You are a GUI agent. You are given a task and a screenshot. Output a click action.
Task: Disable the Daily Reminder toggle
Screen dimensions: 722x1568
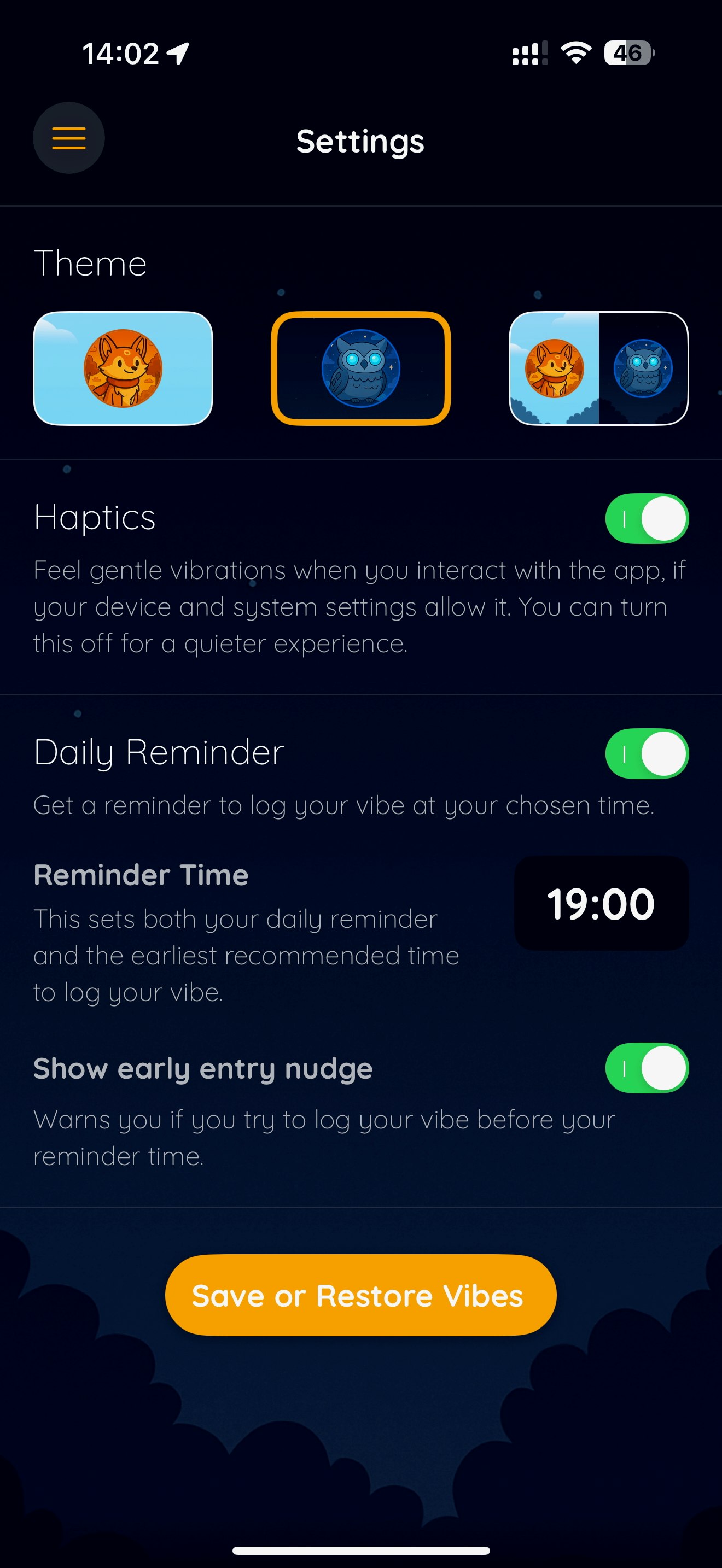pos(647,753)
